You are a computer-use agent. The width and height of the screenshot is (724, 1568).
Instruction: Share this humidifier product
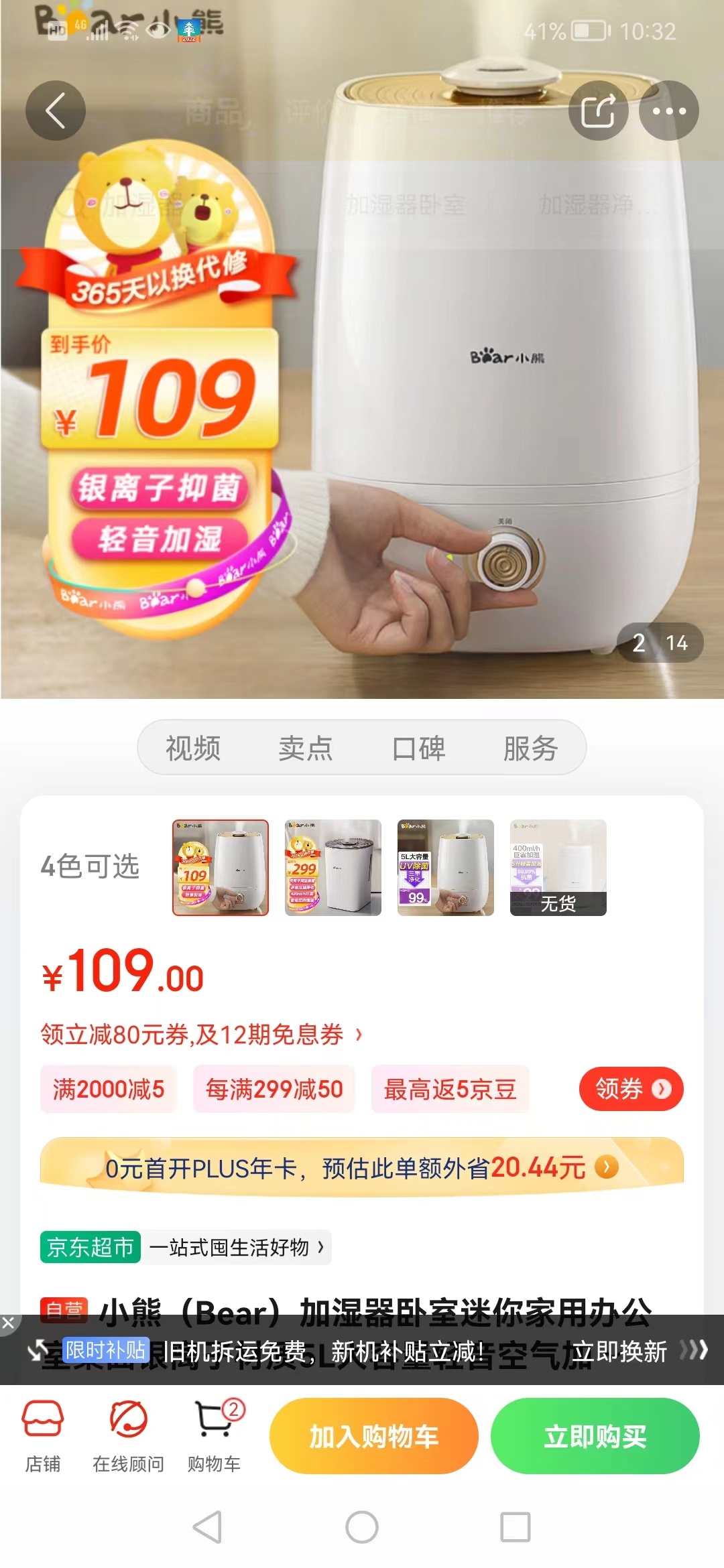coord(598,111)
